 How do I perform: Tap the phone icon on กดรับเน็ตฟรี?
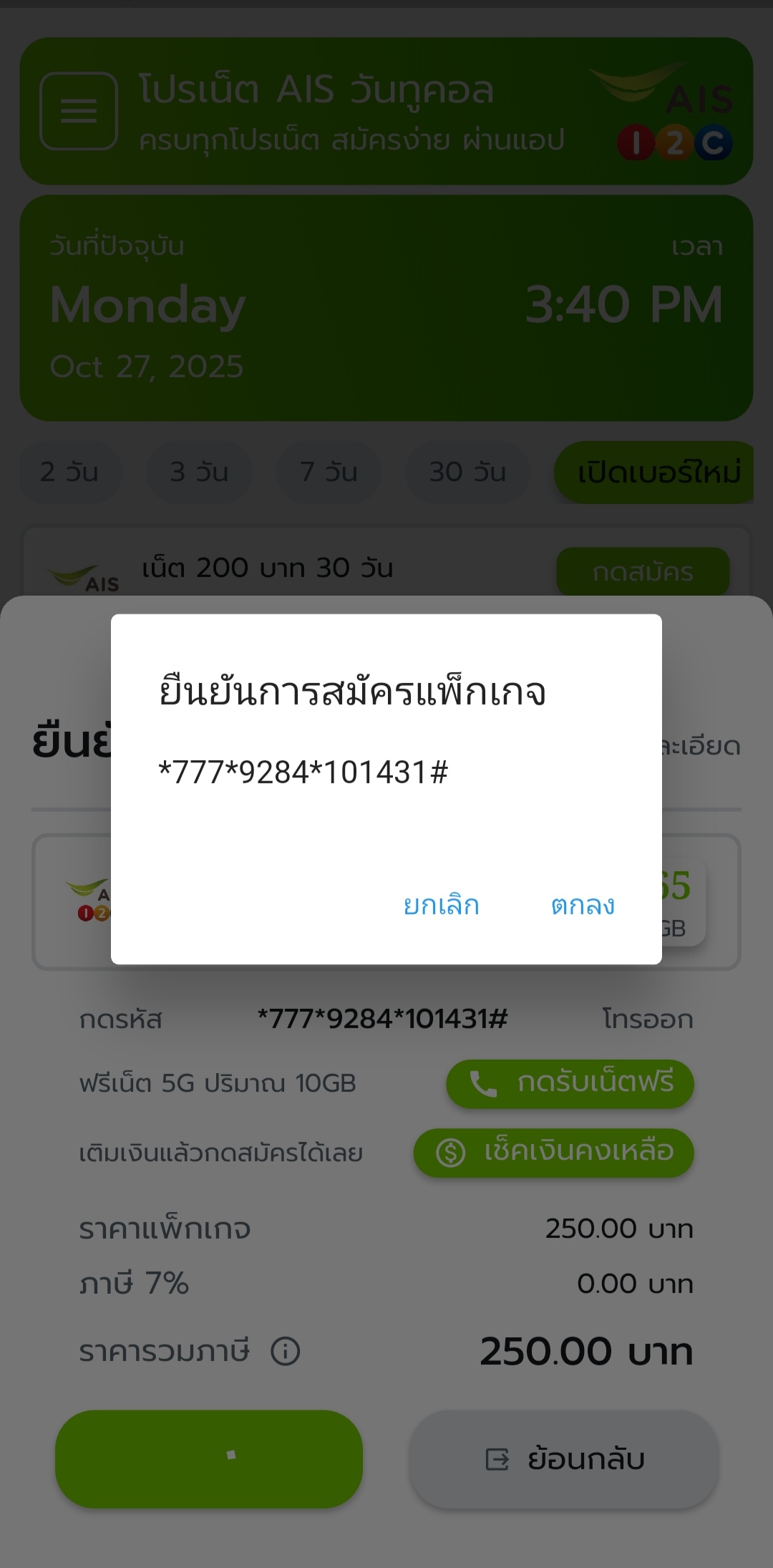point(484,1083)
